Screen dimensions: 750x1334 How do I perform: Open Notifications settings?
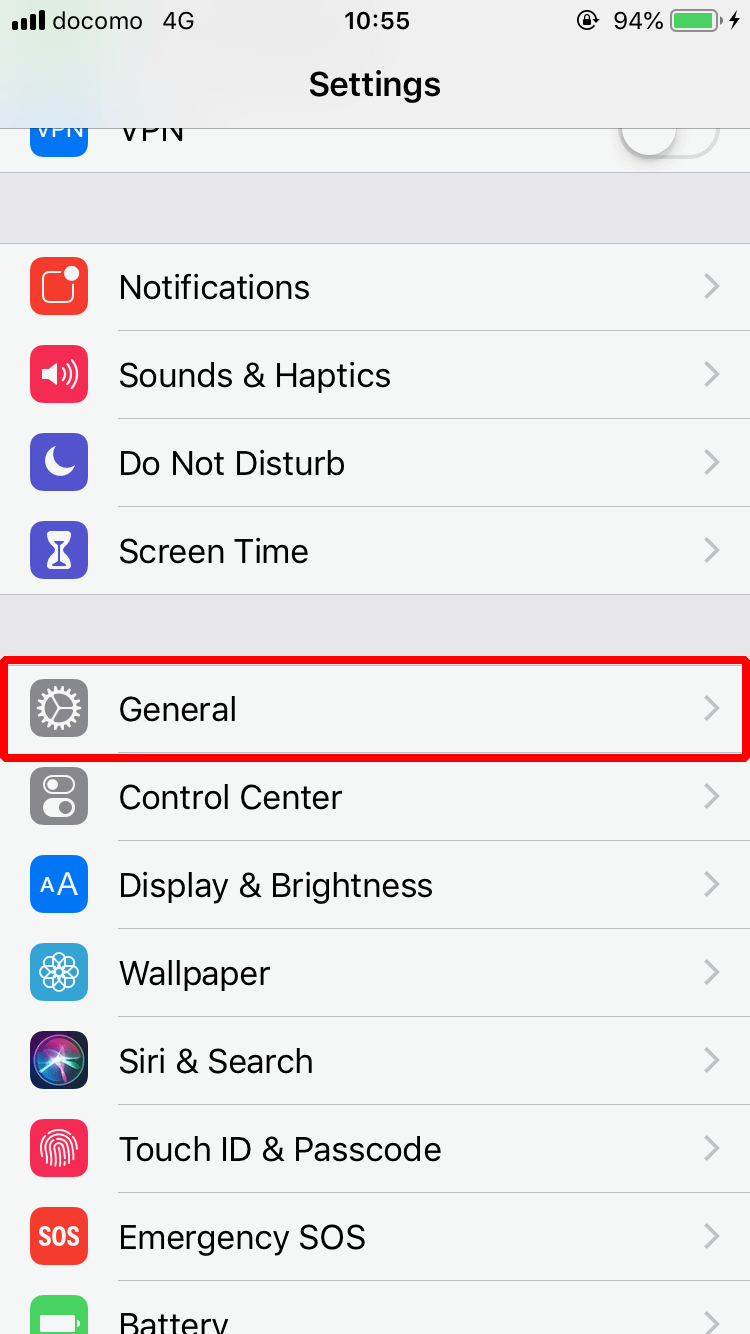point(375,287)
